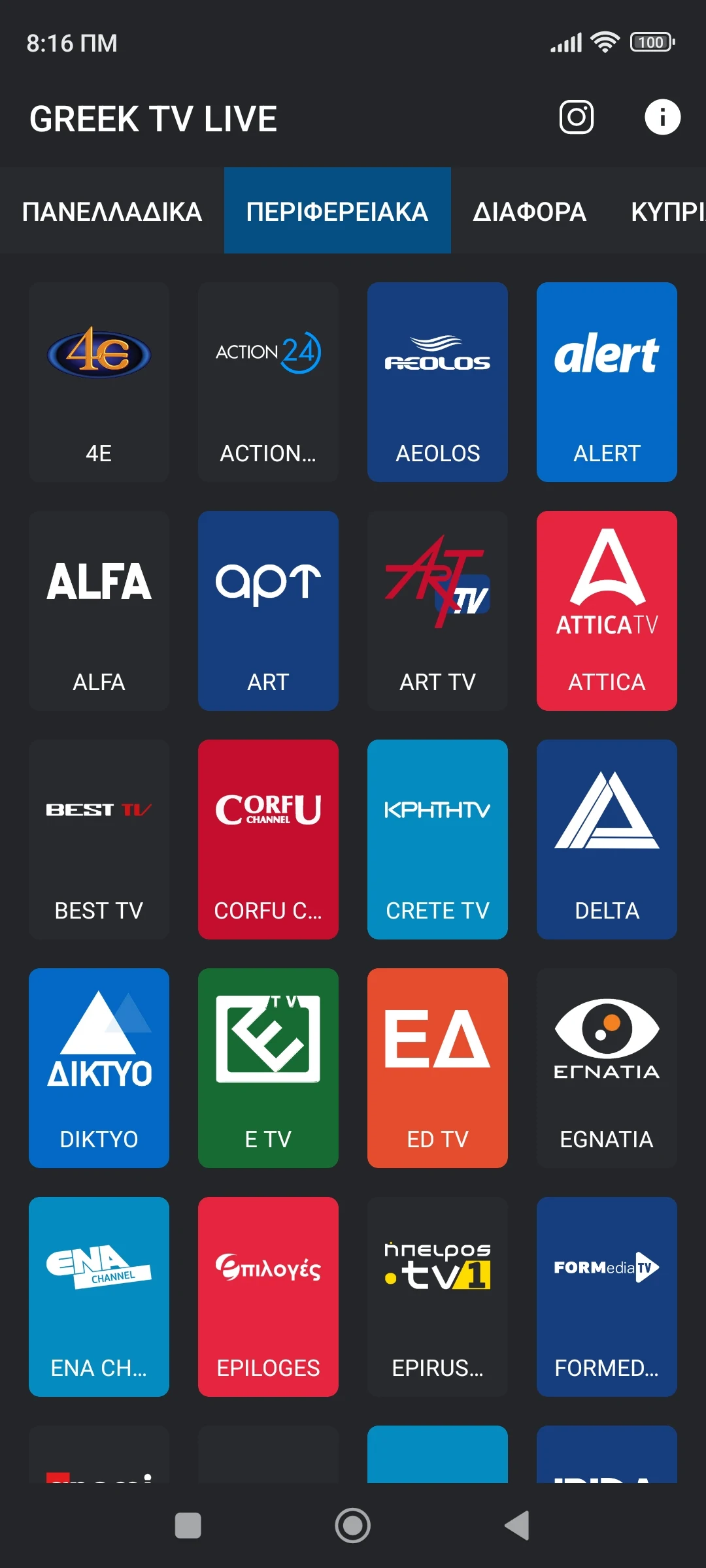Start the CRETE TV channel
Screen dimensions: 706x1568
pos(437,840)
